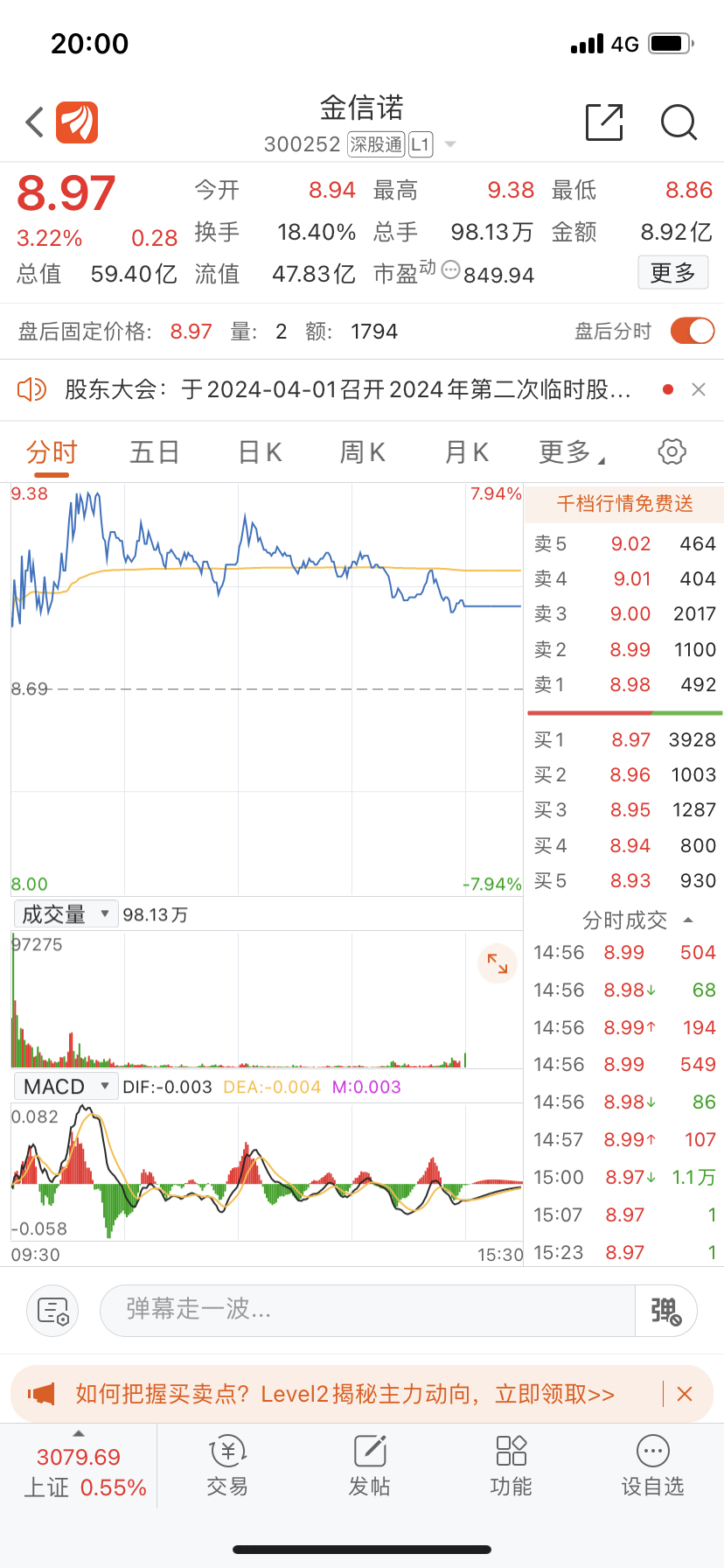Select the 五日 five-day chart tab
This screenshot has width=724, height=1568.
tap(154, 451)
